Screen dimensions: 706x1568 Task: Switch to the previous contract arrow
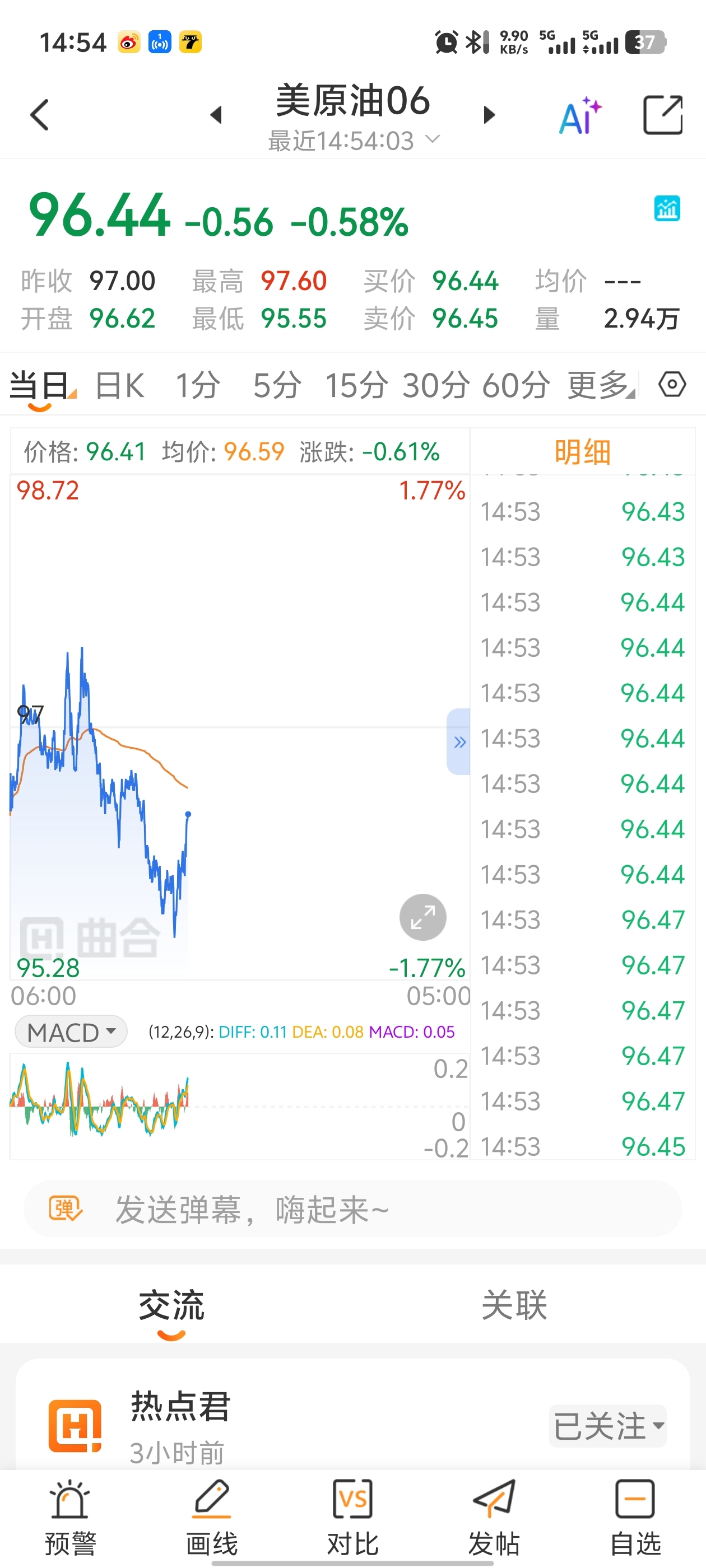click(216, 114)
